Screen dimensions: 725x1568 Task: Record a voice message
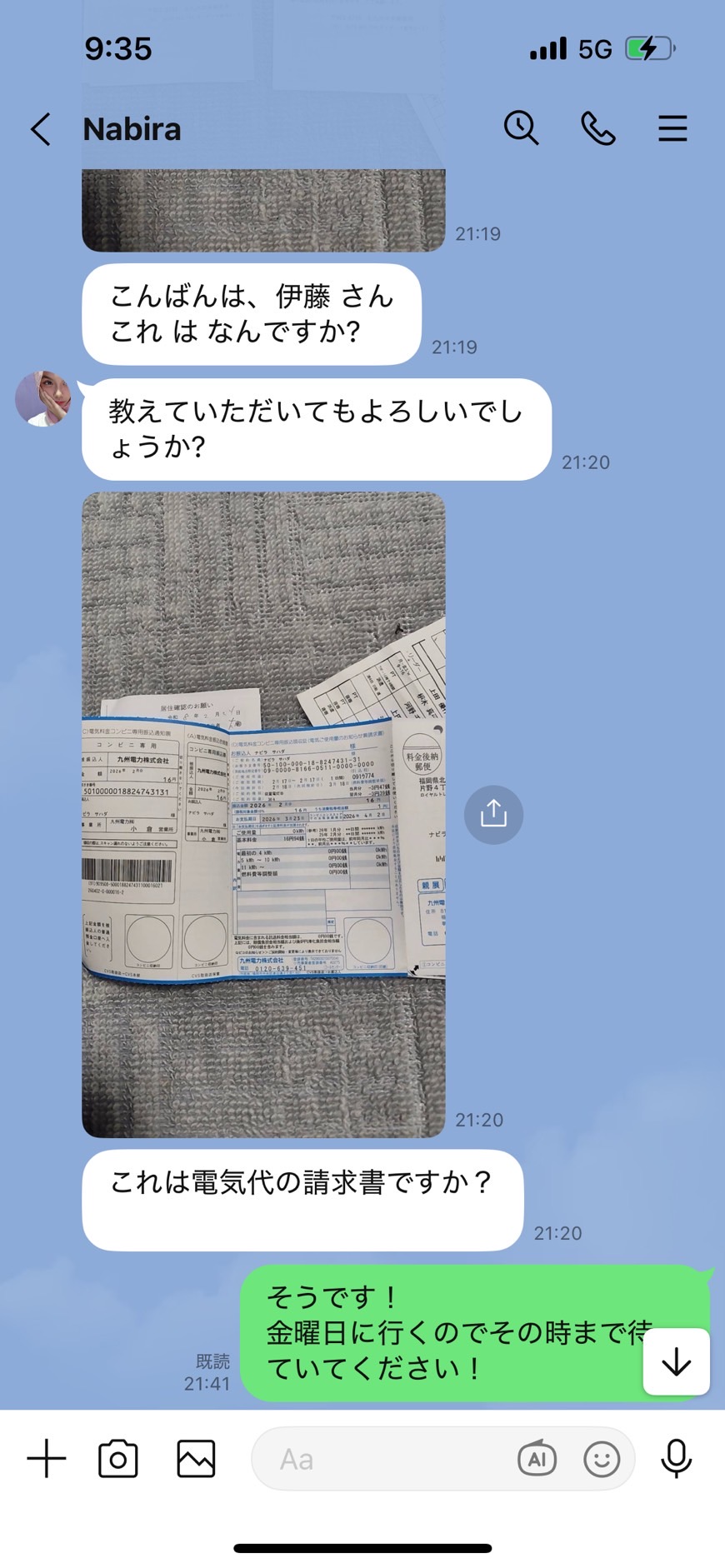coord(676,1459)
